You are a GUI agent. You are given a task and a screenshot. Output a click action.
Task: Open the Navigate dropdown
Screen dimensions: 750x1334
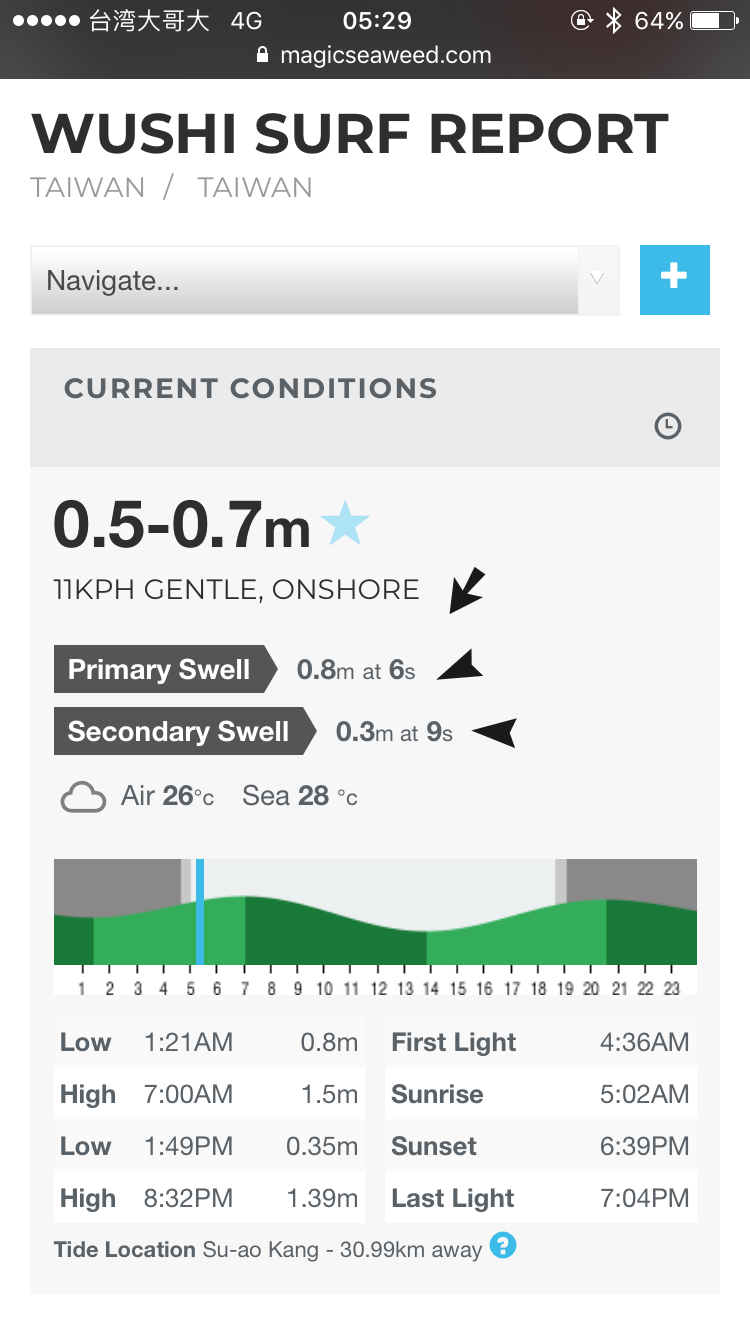click(x=325, y=281)
